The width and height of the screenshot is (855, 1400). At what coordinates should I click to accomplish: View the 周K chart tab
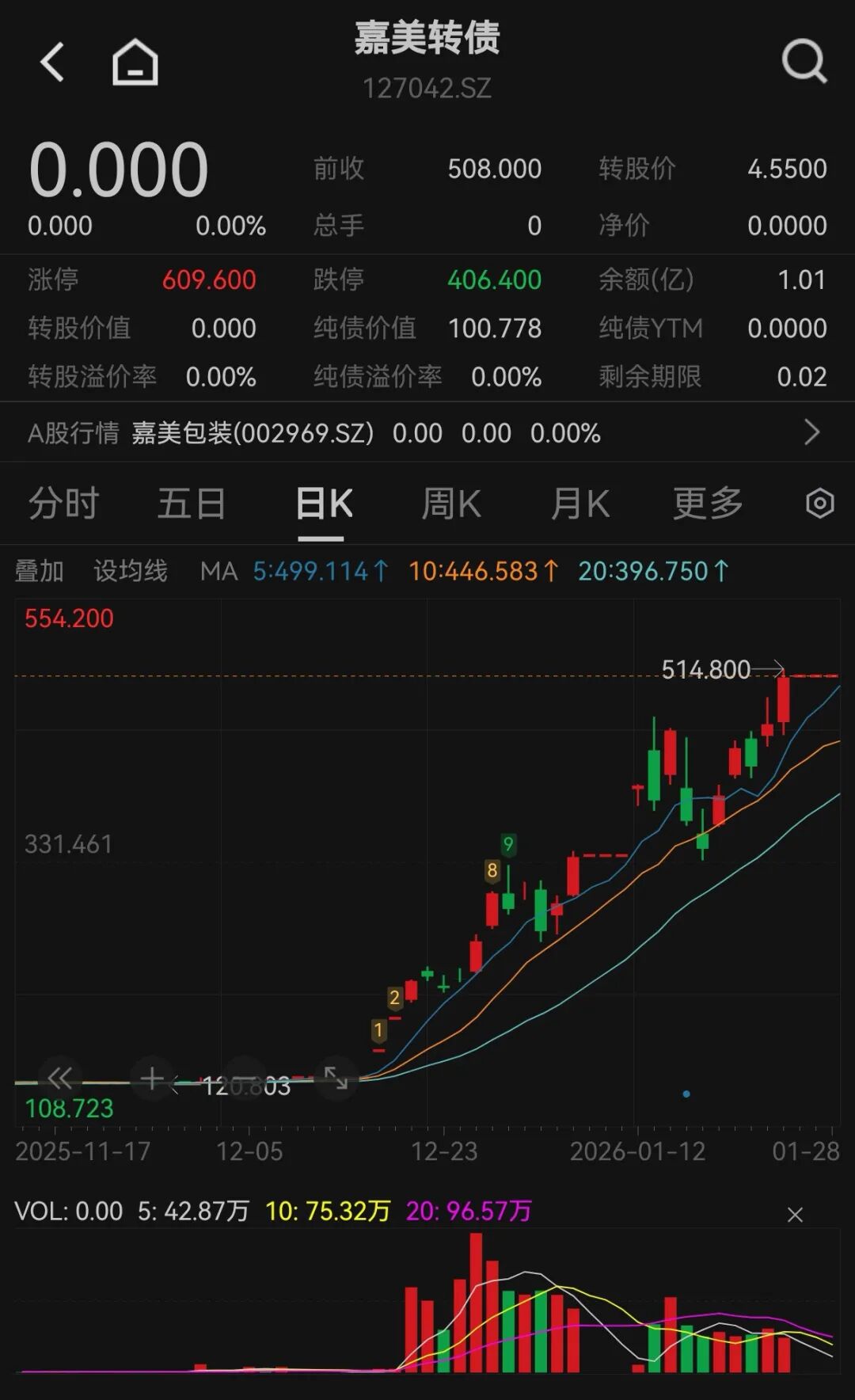tap(451, 504)
